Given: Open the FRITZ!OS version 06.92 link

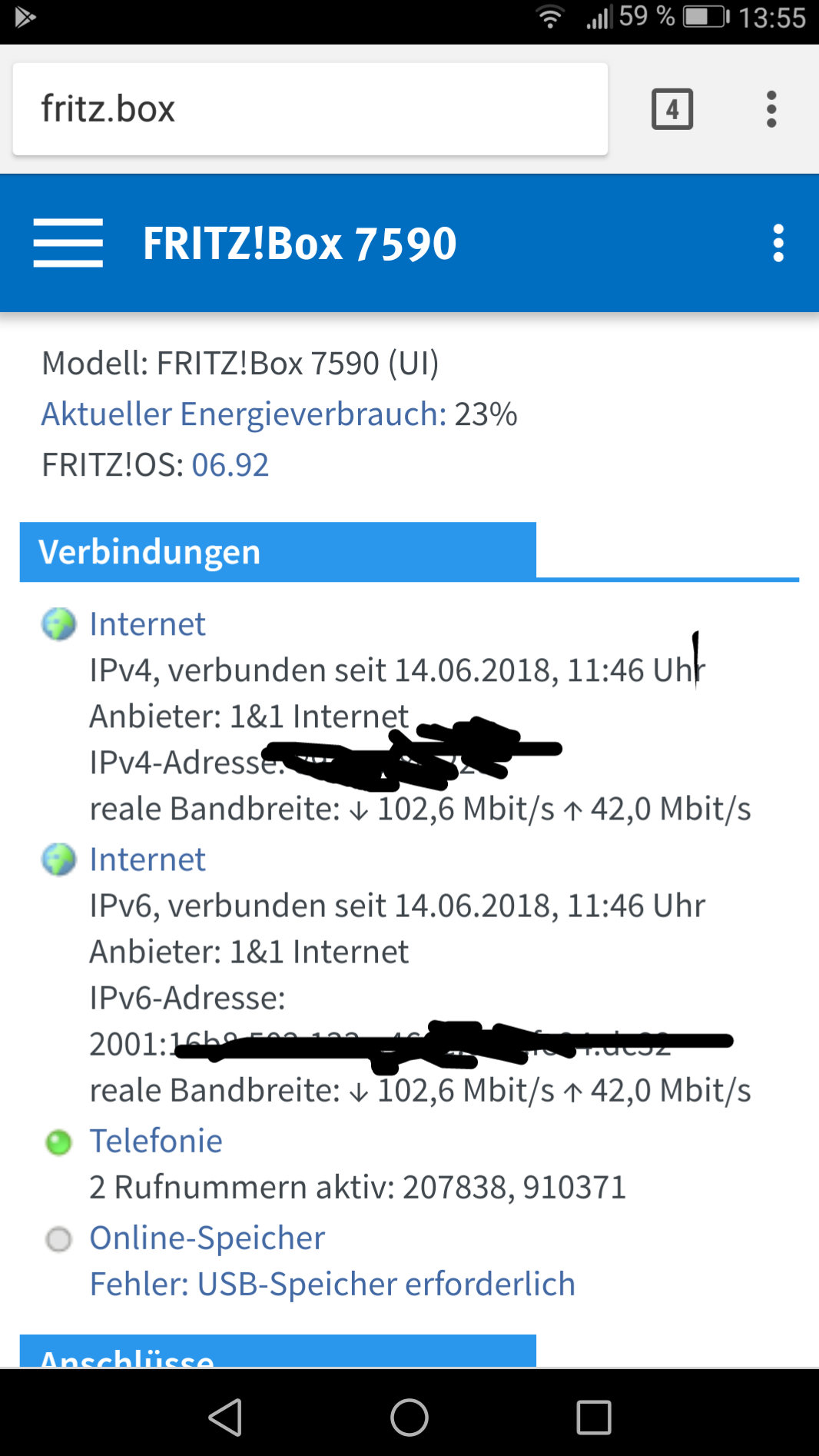Looking at the screenshot, I should 230,465.
